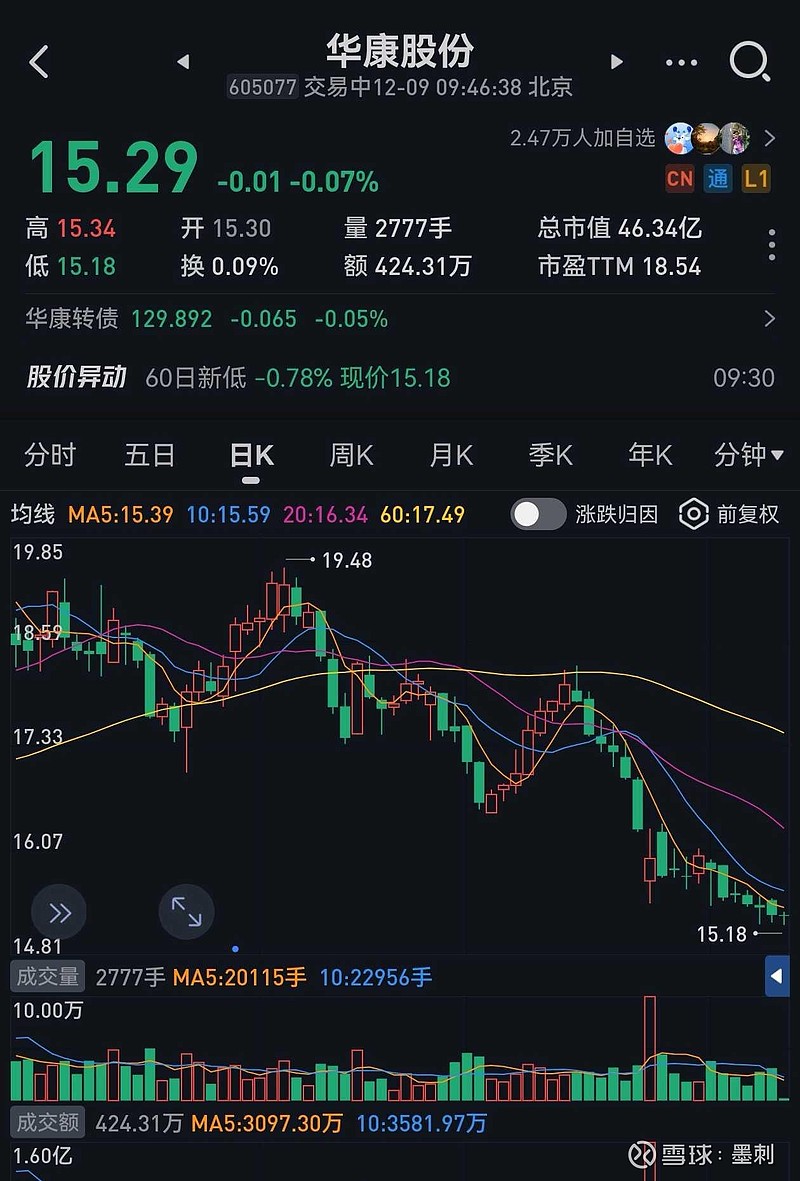
Task: Click the CN market badge
Action: [x=679, y=178]
